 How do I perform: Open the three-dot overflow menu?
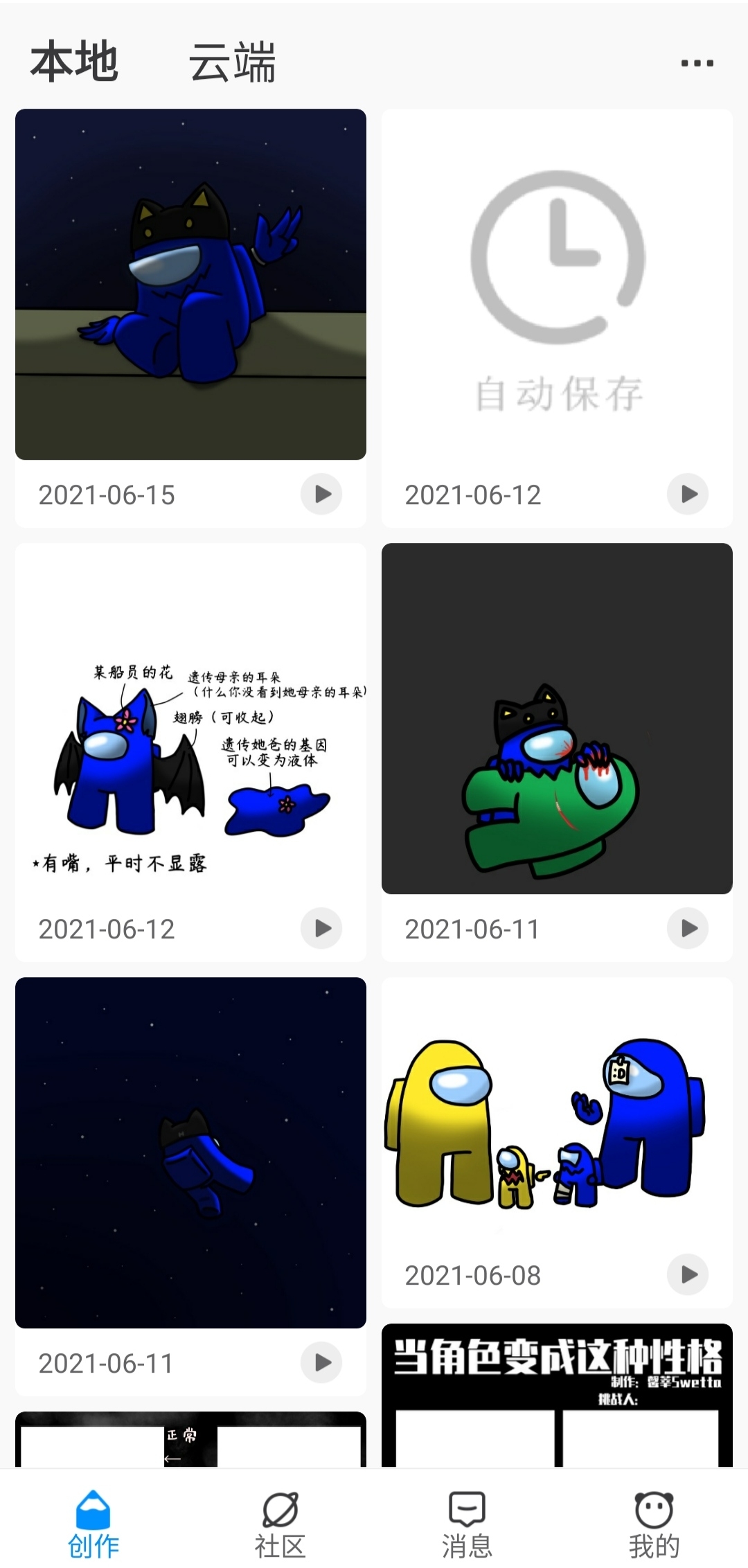point(697,63)
